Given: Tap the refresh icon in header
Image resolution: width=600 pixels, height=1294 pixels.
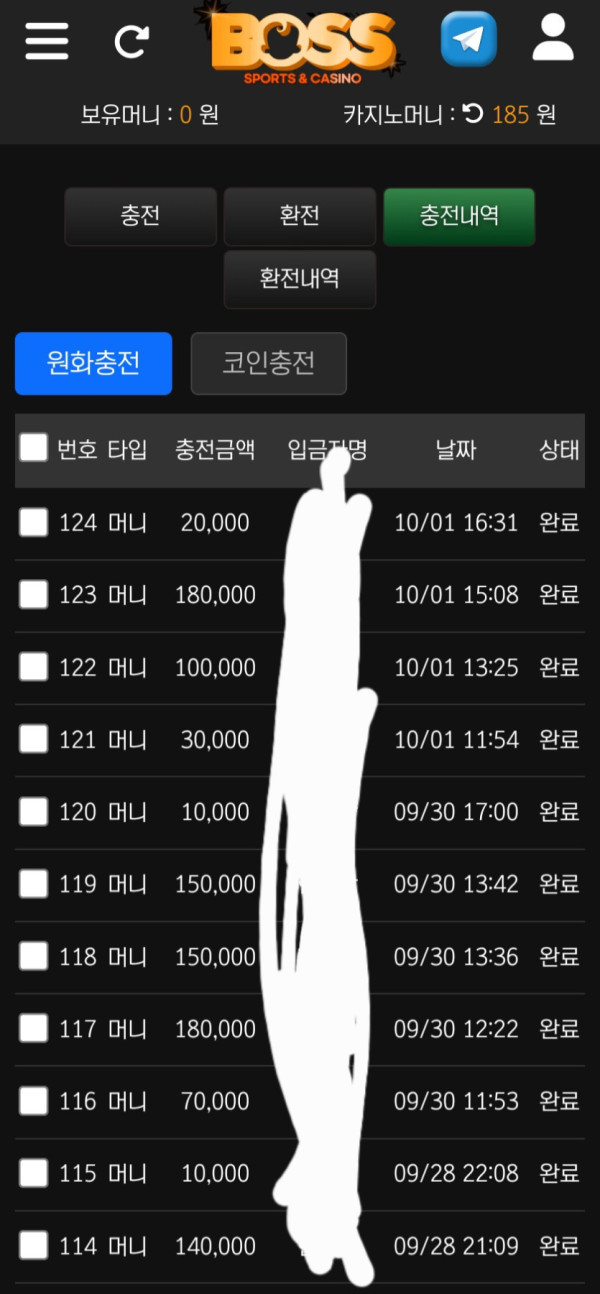Looking at the screenshot, I should point(131,41).
